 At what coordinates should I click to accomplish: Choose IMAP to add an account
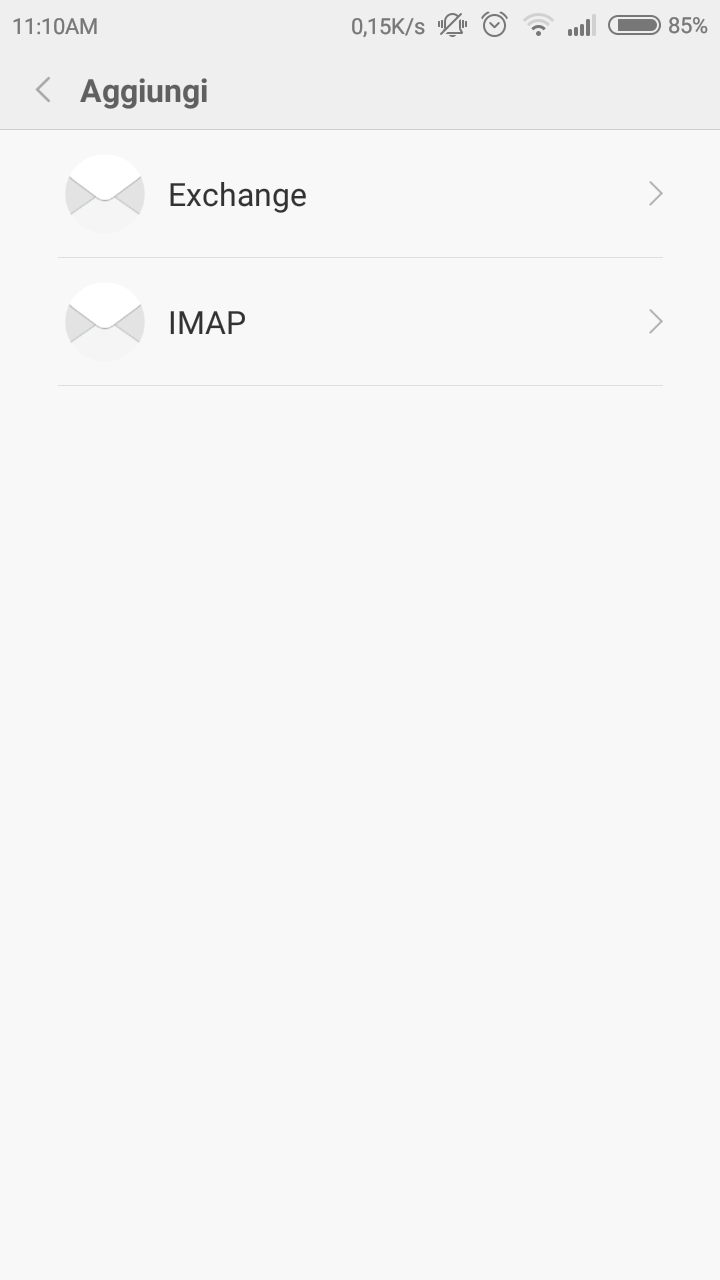pyautogui.click(x=360, y=322)
